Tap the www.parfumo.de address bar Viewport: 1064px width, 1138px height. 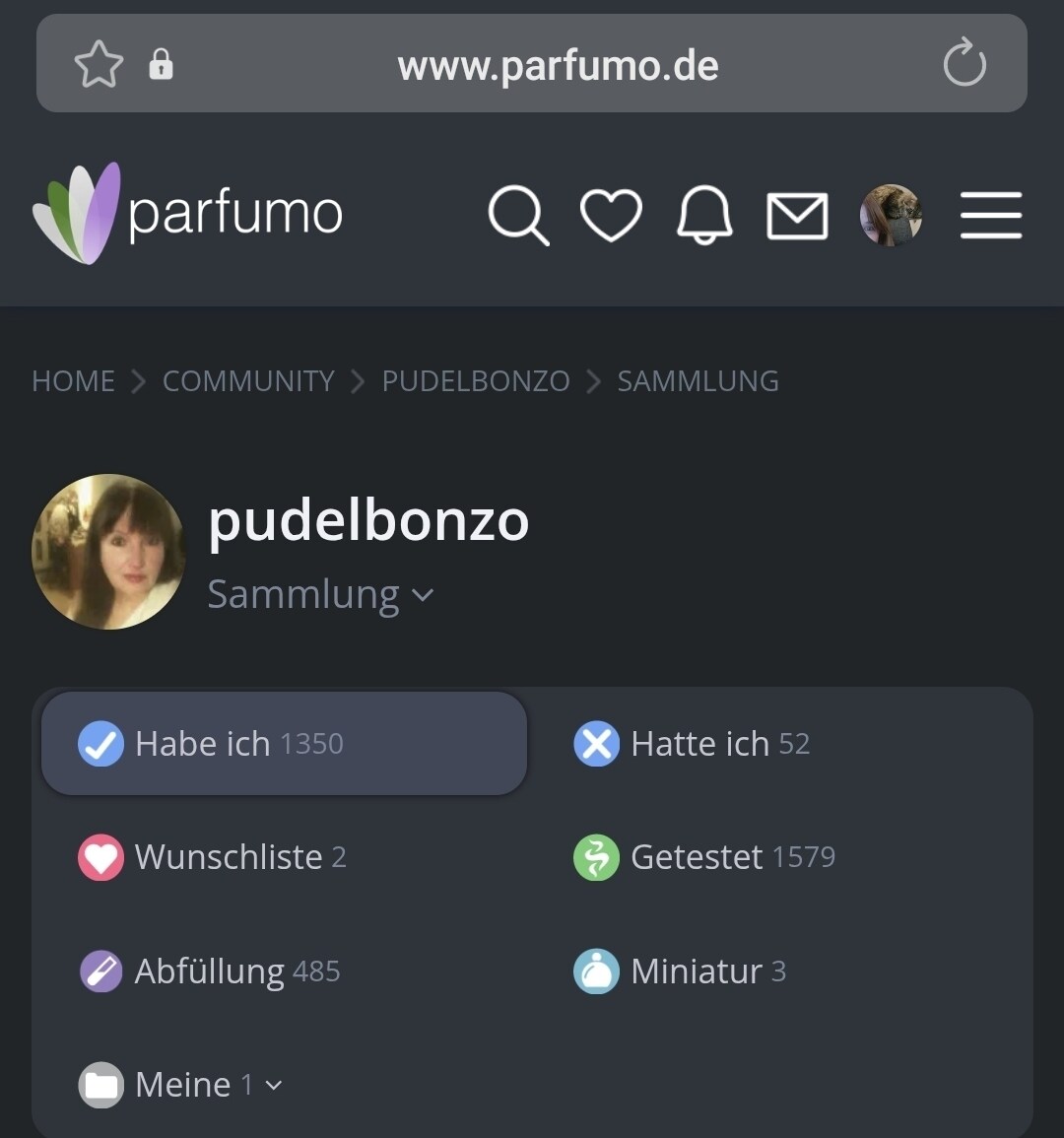(x=558, y=66)
